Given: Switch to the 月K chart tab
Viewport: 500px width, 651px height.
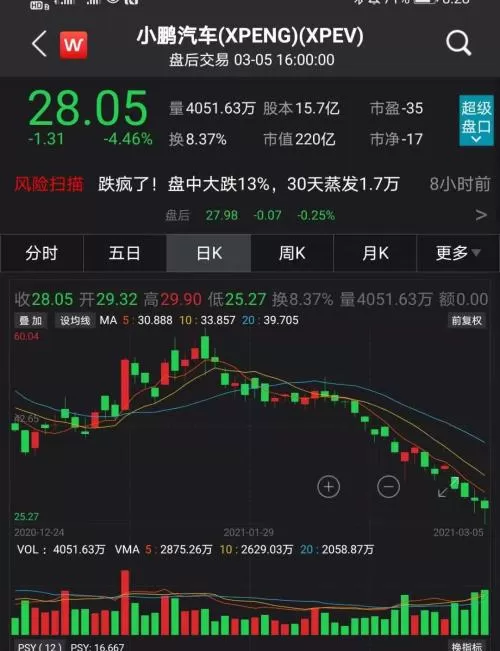Looking at the screenshot, I should pyautogui.click(x=375, y=253).
